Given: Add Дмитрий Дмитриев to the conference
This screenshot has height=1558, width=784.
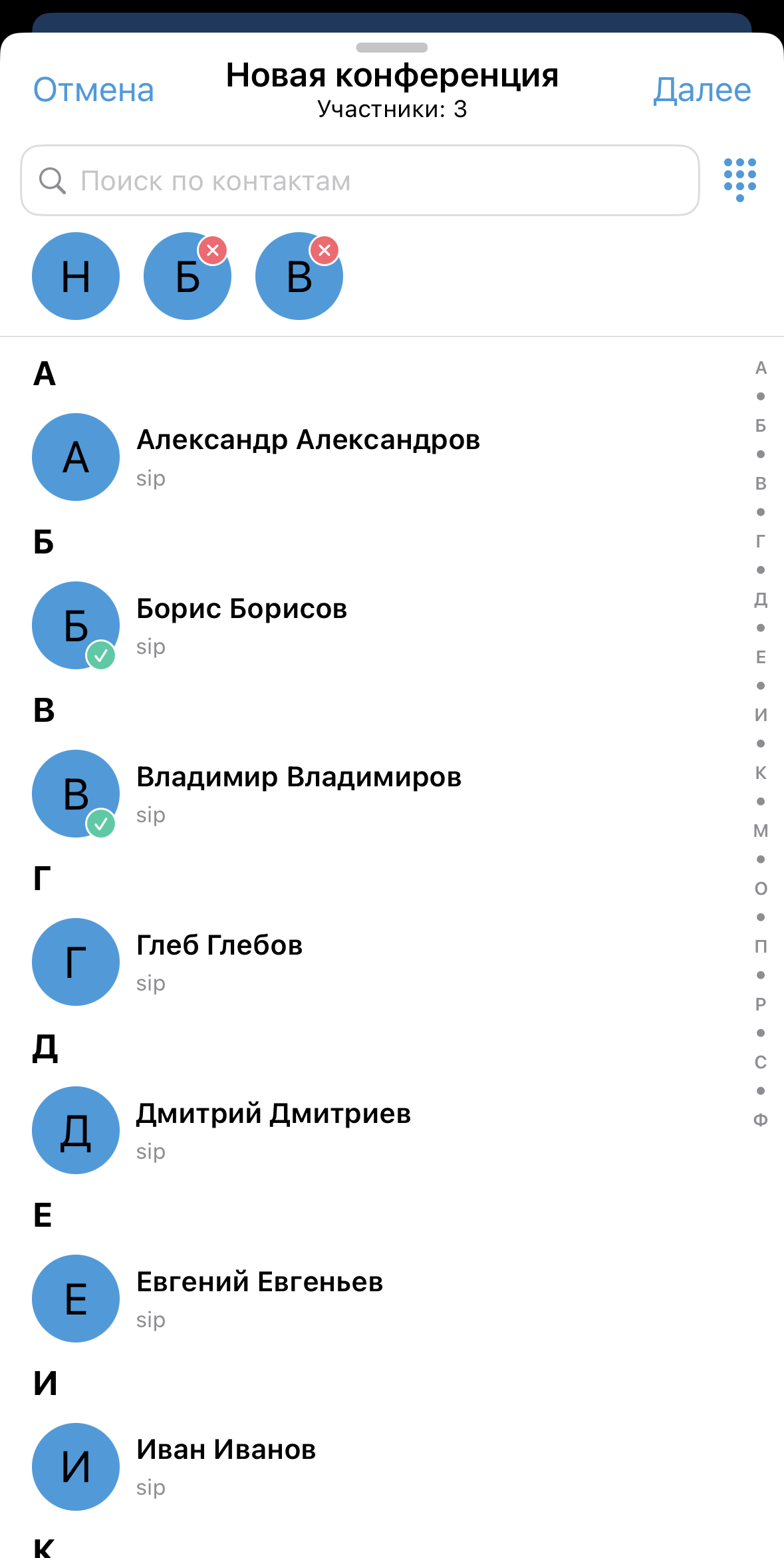Looking at the screenshot, I should [x=273, y=1130].
